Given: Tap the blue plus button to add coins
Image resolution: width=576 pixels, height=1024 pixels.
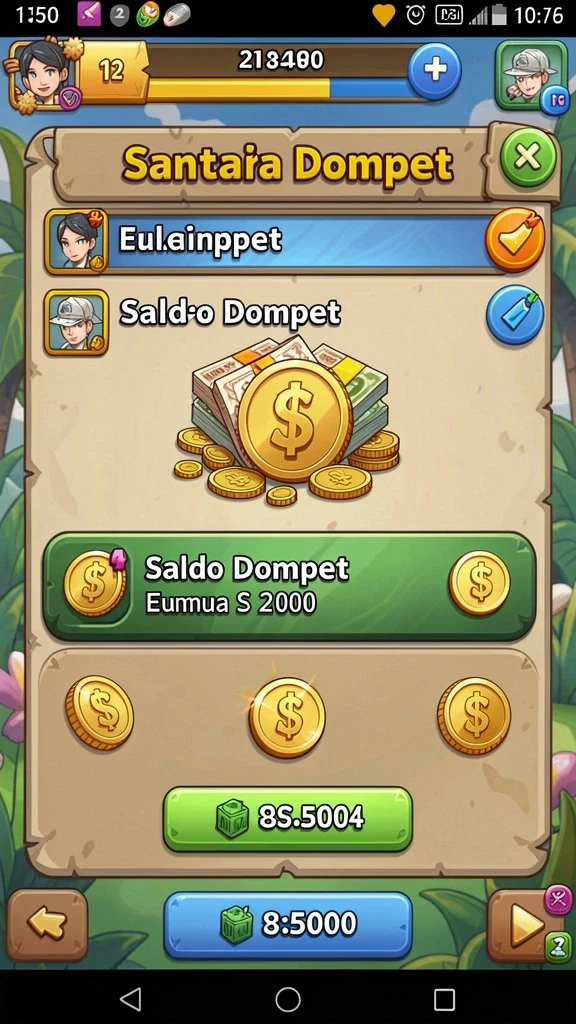Looking at the screenshot, I should coord(434,70).
